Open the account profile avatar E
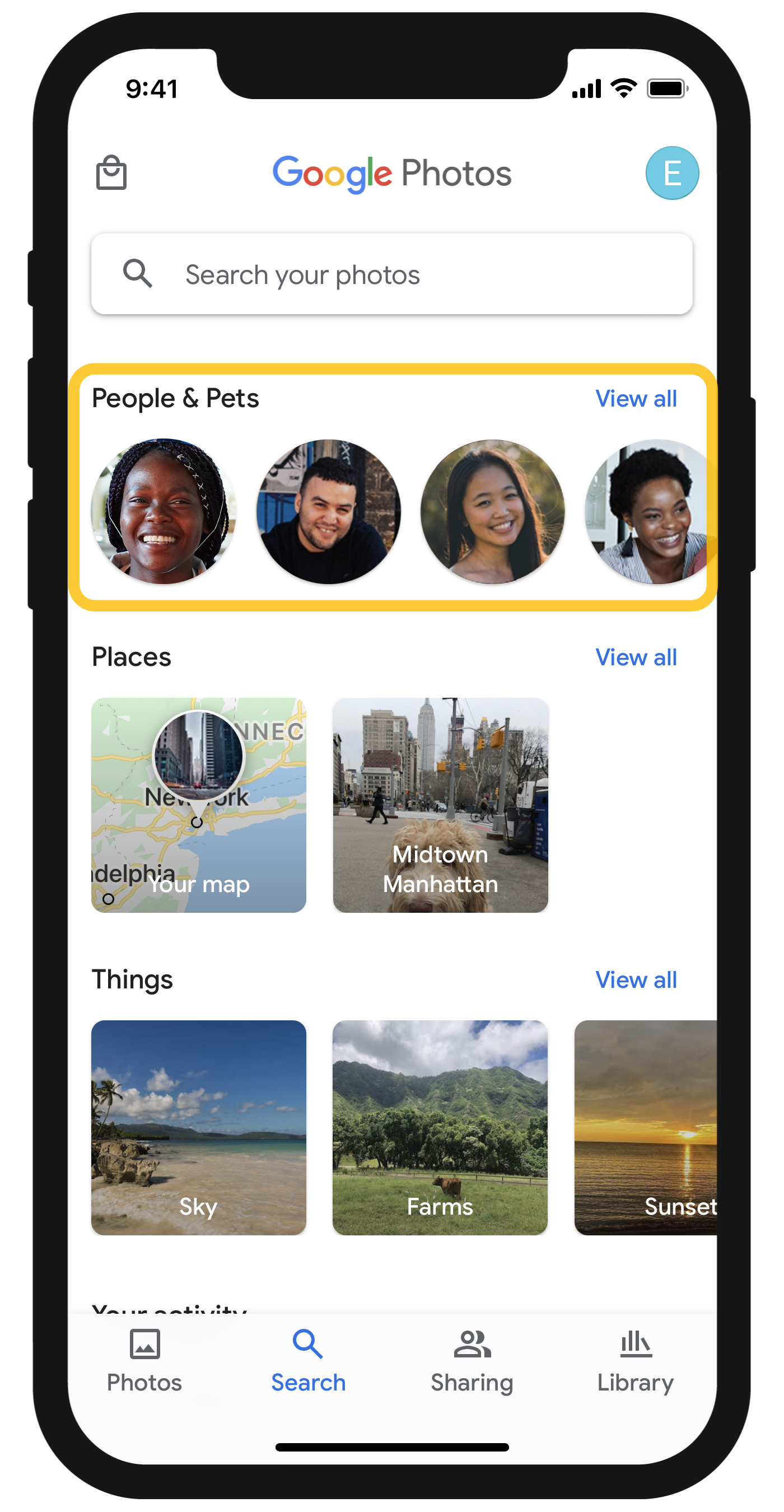 click(672, 173)
